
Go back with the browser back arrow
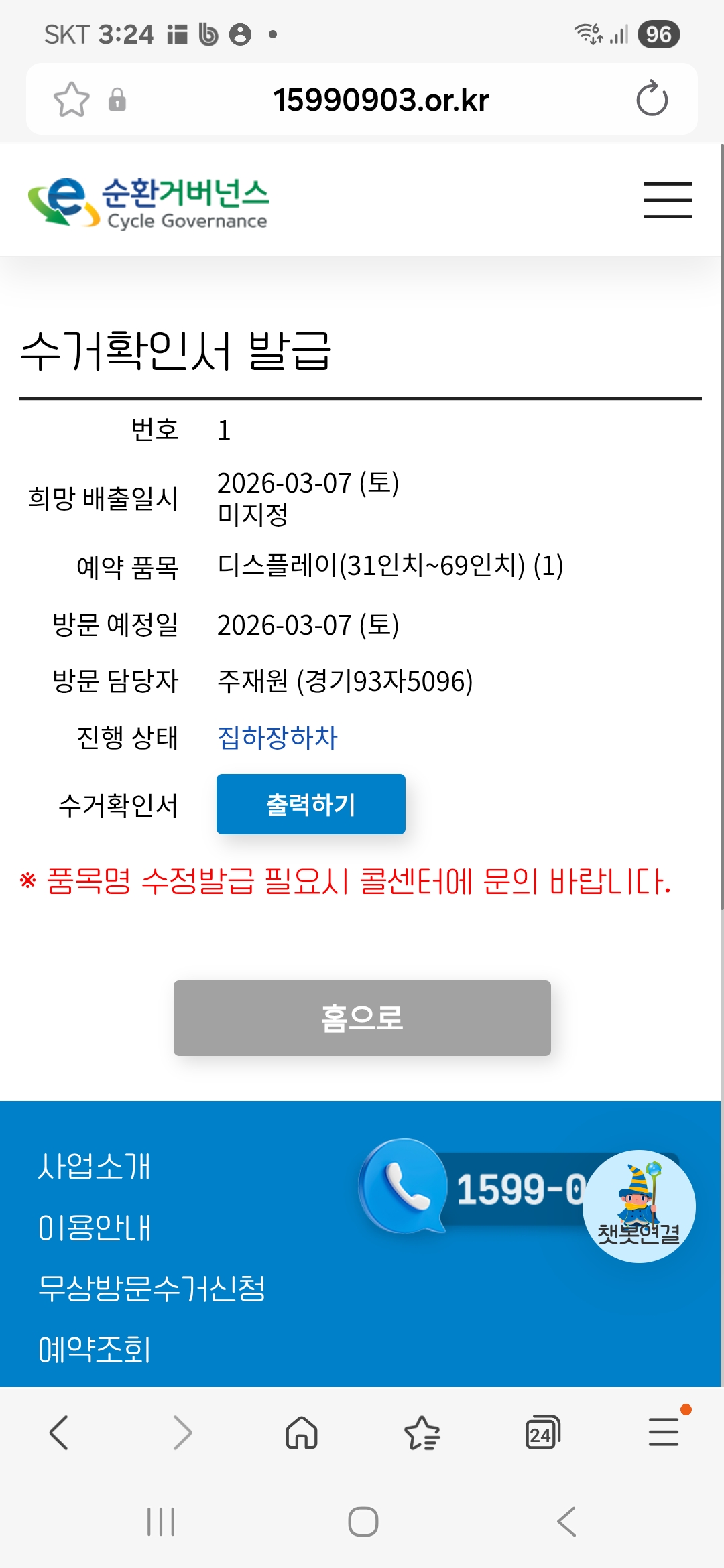[59, 1433]
